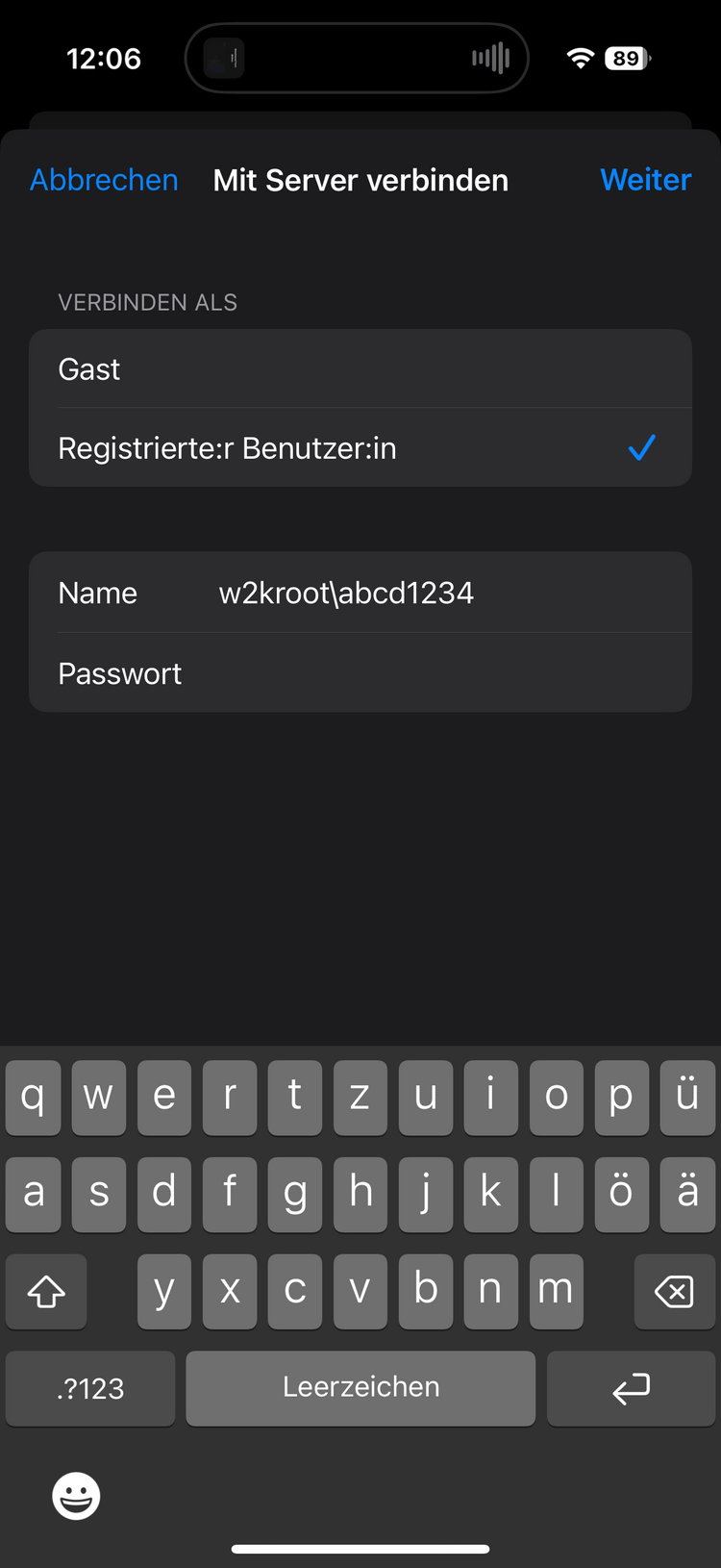This screenshot has height=1568, width=721.
Task: Tap Abbrechen to cancel the server connection
Action: coord(104,180)
